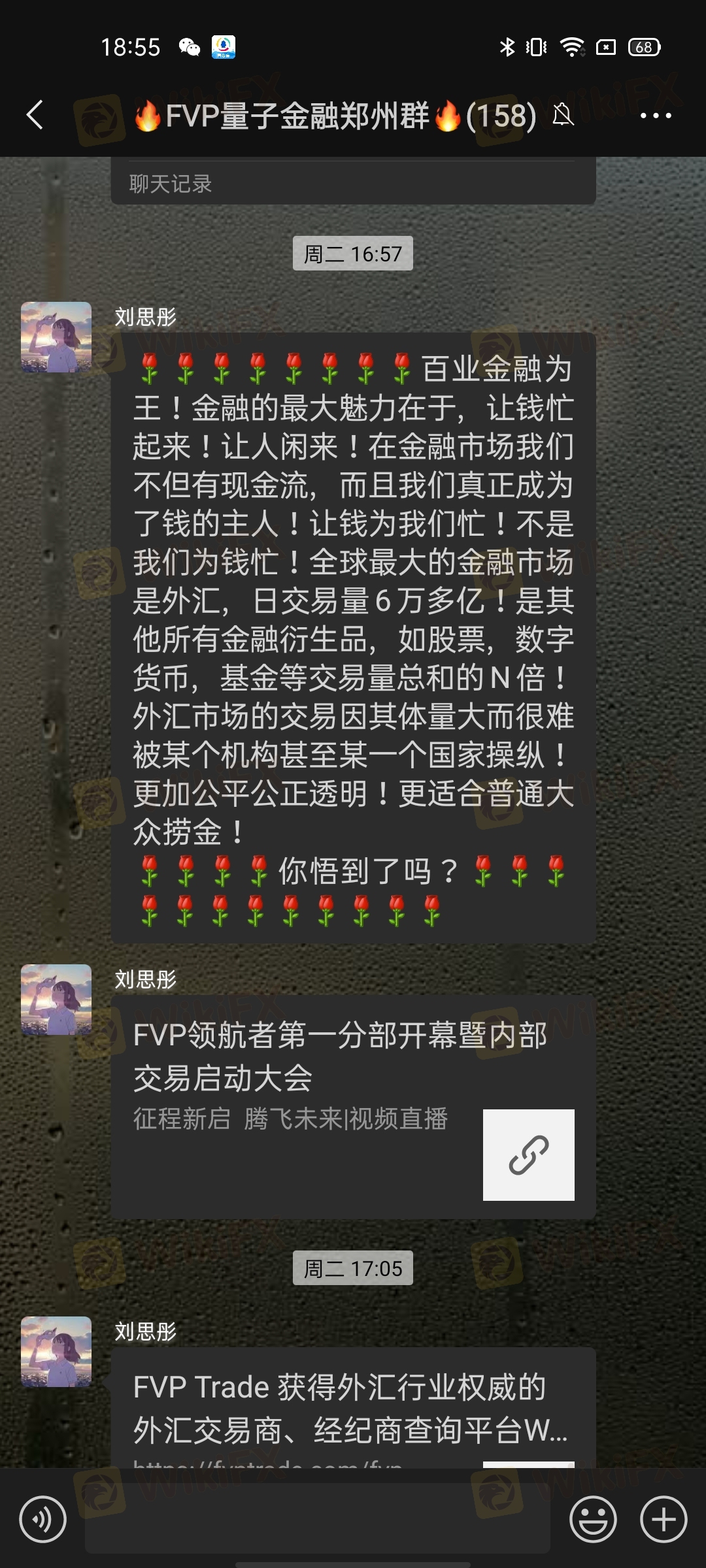Open the FVP领航者第一分部开幕 live link card
Viewport: 706px width, 1568px height.
coord(353,1106)
